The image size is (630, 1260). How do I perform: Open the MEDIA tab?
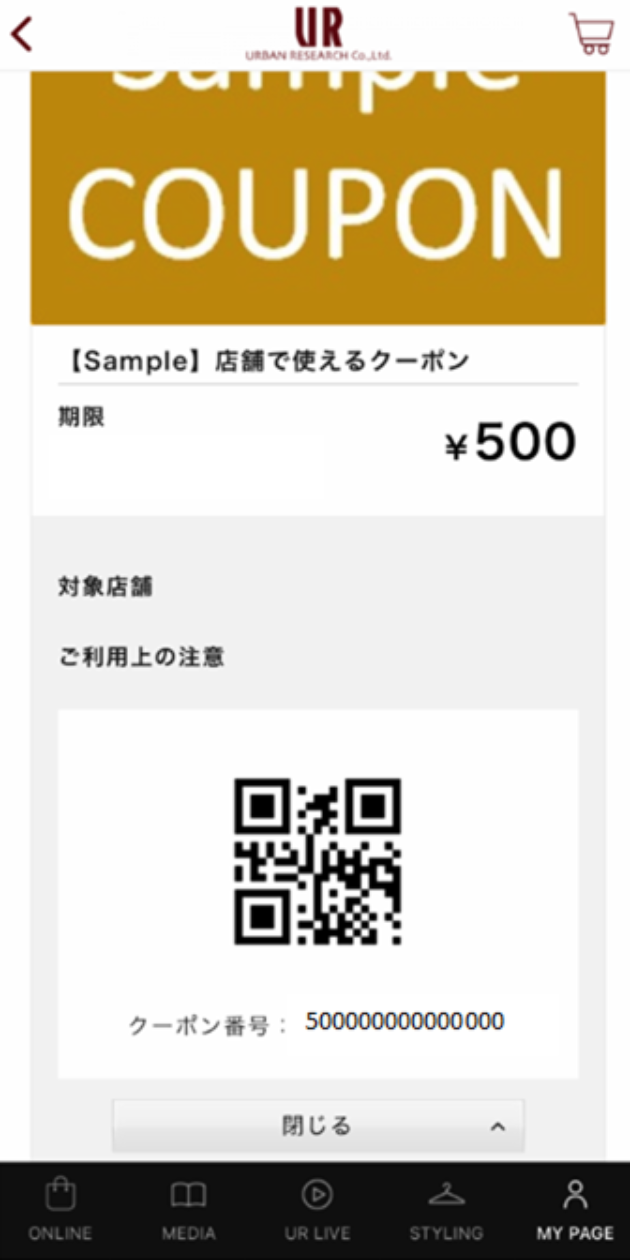click(188, 1210)
